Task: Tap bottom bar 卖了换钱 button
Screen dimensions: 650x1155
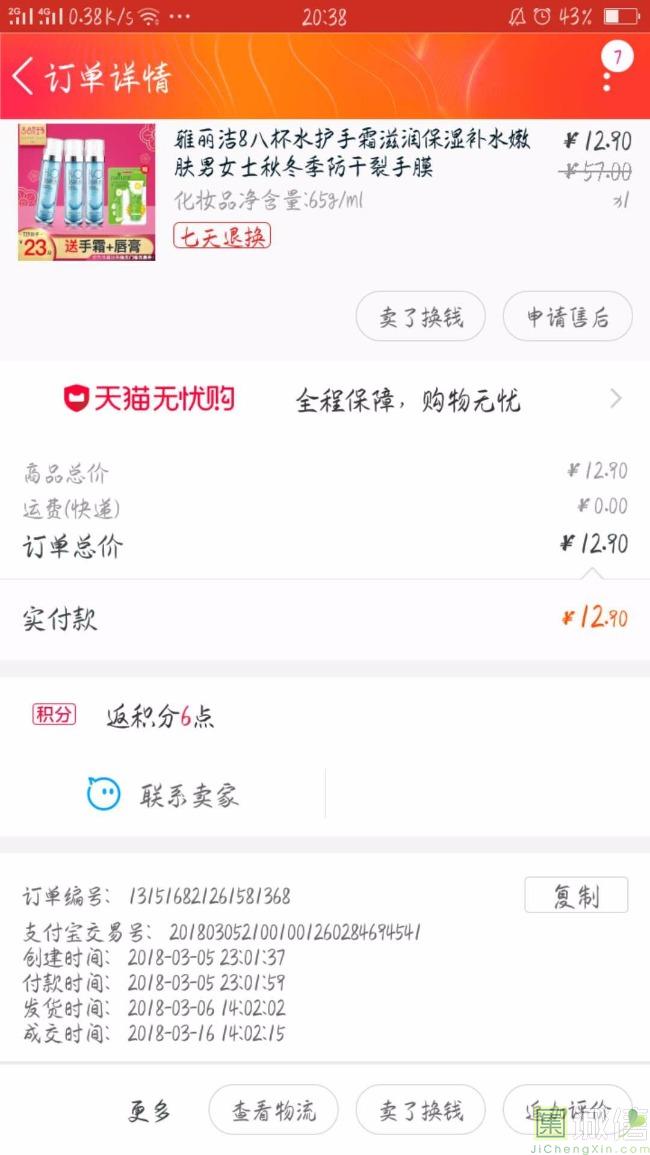Action: point(420,1110)
